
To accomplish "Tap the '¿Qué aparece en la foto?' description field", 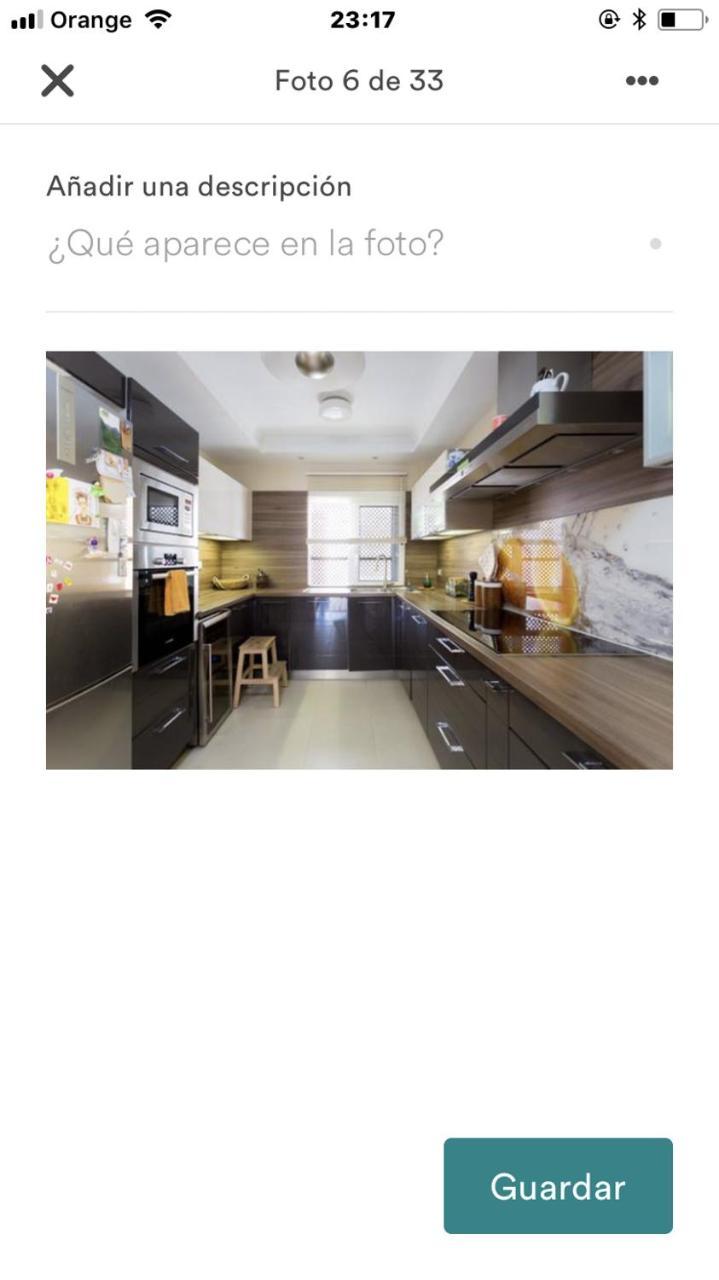I will [x=245, y=244].
